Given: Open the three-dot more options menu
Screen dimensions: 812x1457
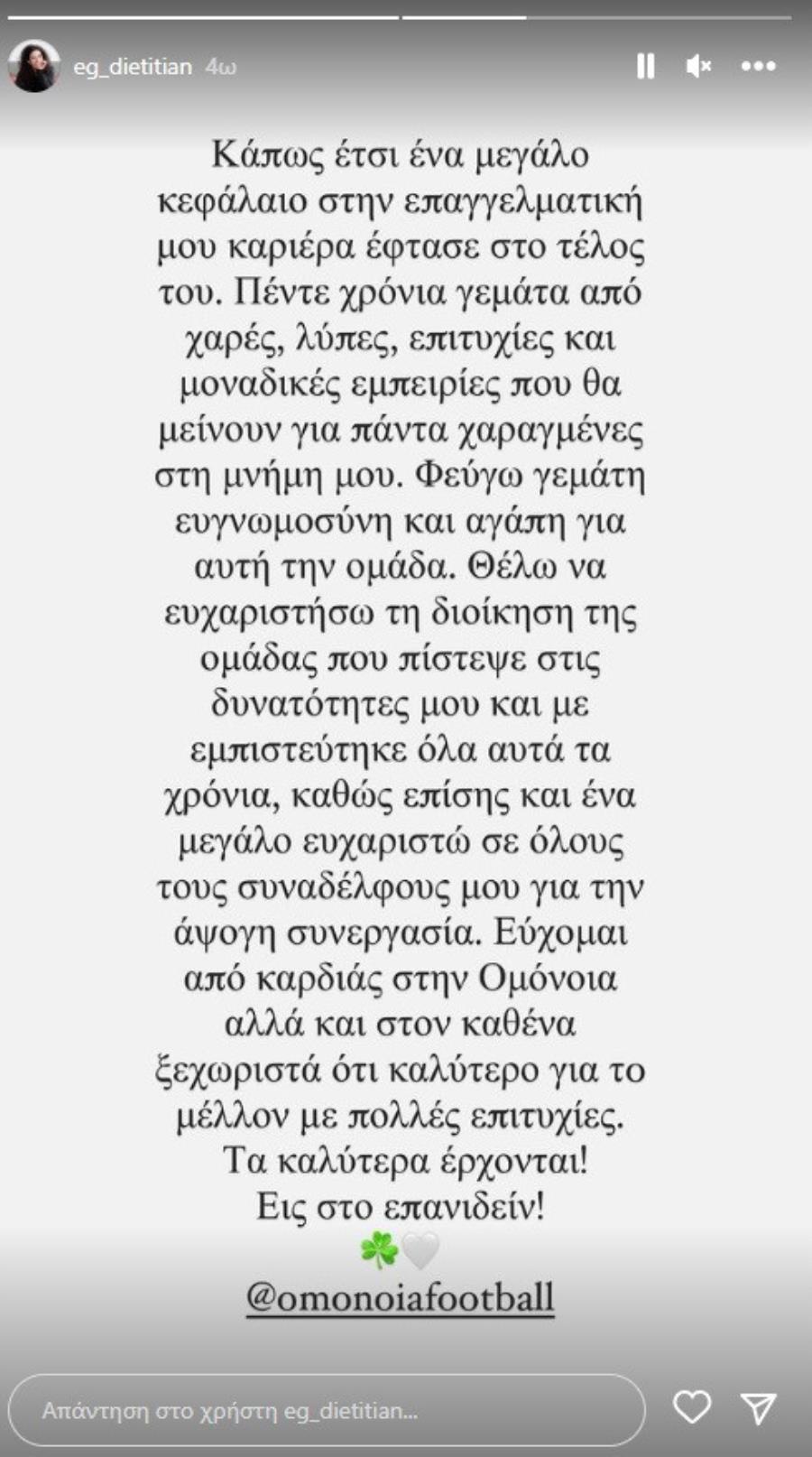Looking at the screenshot, I should (758, 66).
